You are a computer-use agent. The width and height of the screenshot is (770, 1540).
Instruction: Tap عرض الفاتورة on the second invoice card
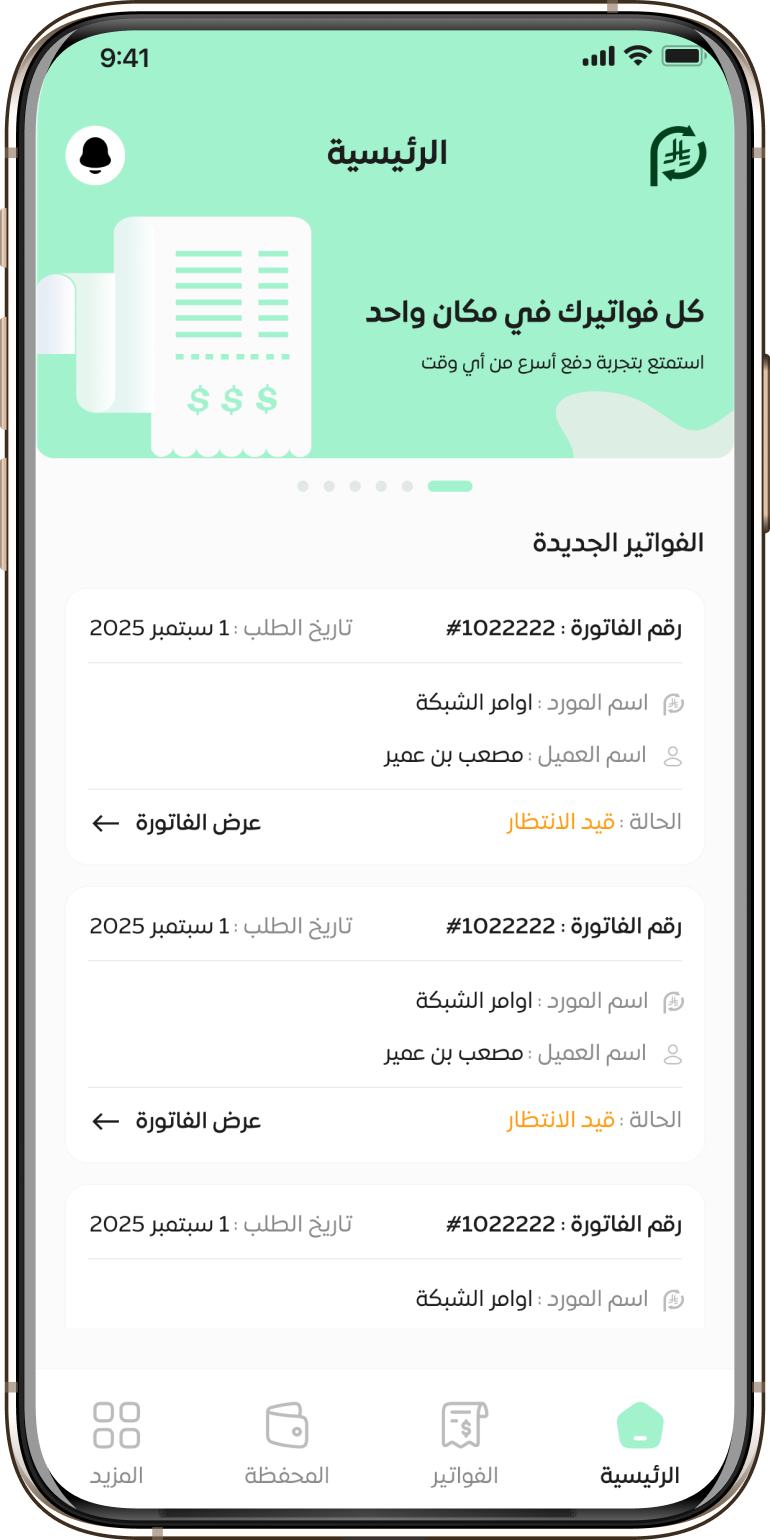tap(177, 1121)
